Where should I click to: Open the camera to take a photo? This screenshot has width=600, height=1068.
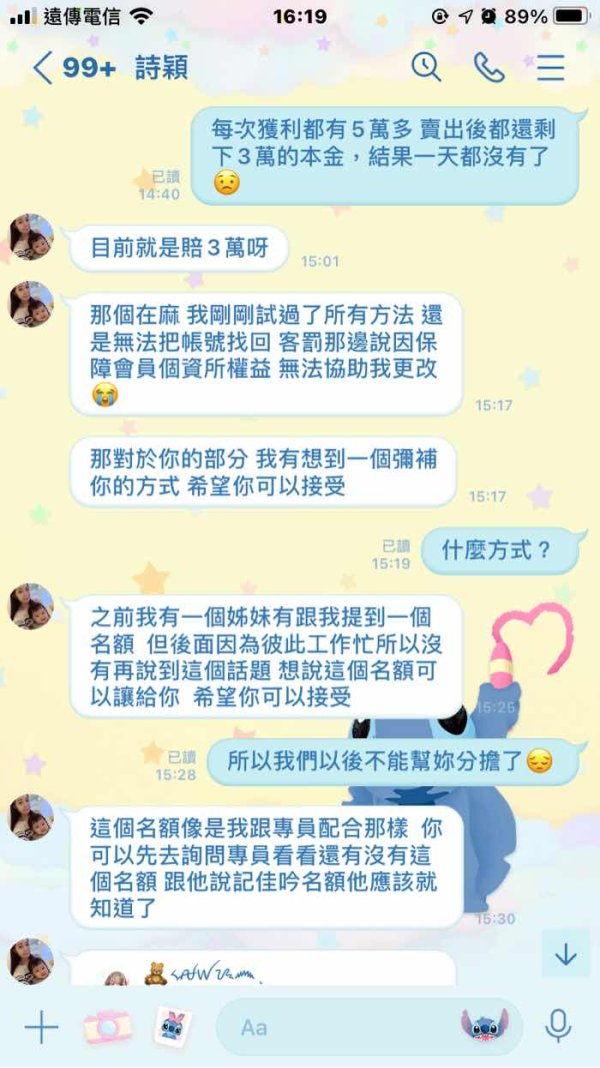[x=106, y=1027]
